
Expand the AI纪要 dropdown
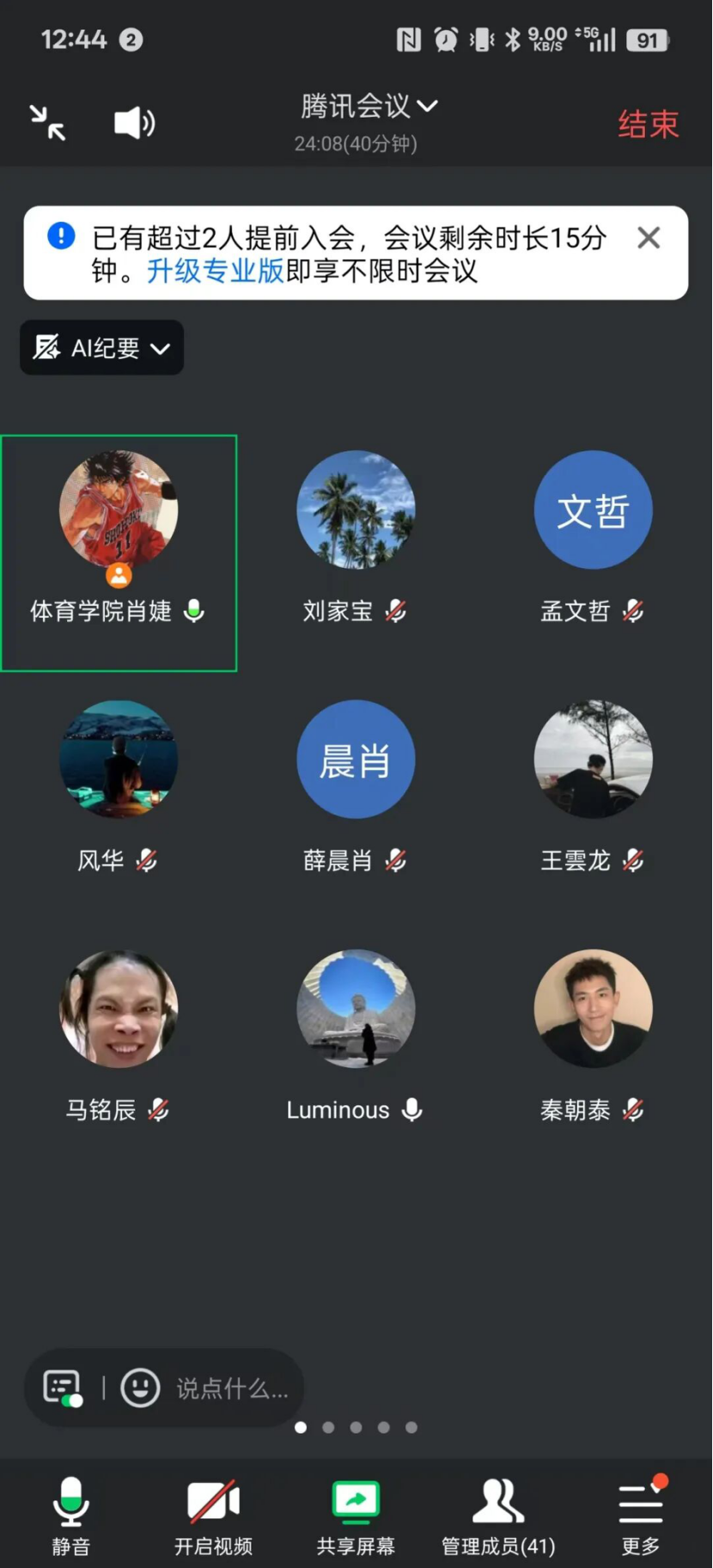coord(102,348)
